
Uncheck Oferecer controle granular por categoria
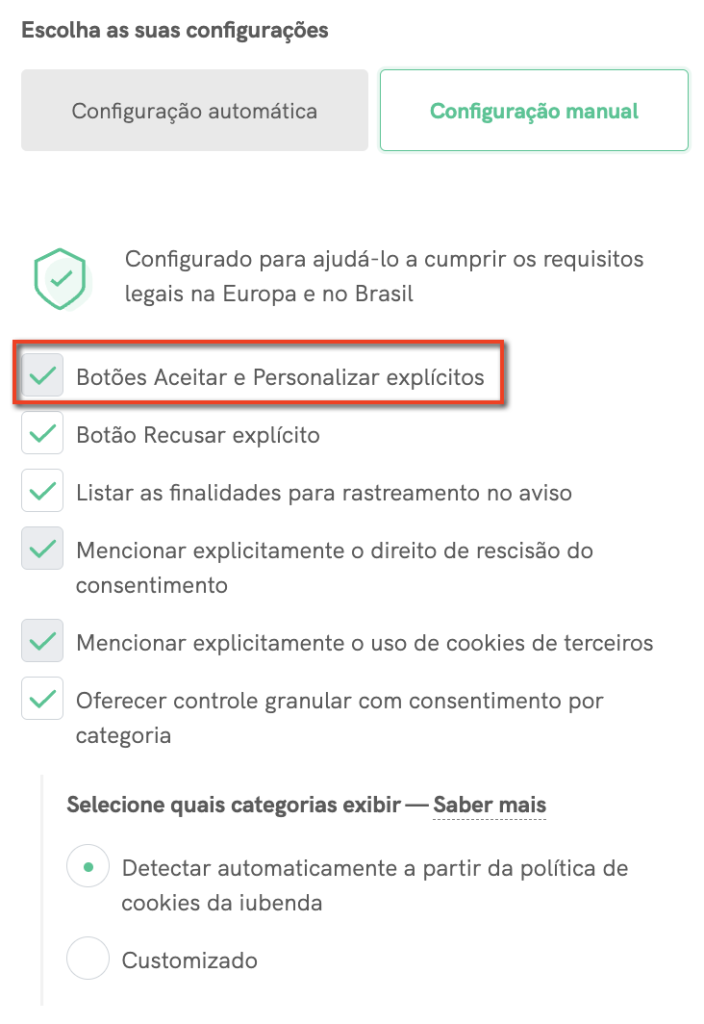tap(42, 699)
